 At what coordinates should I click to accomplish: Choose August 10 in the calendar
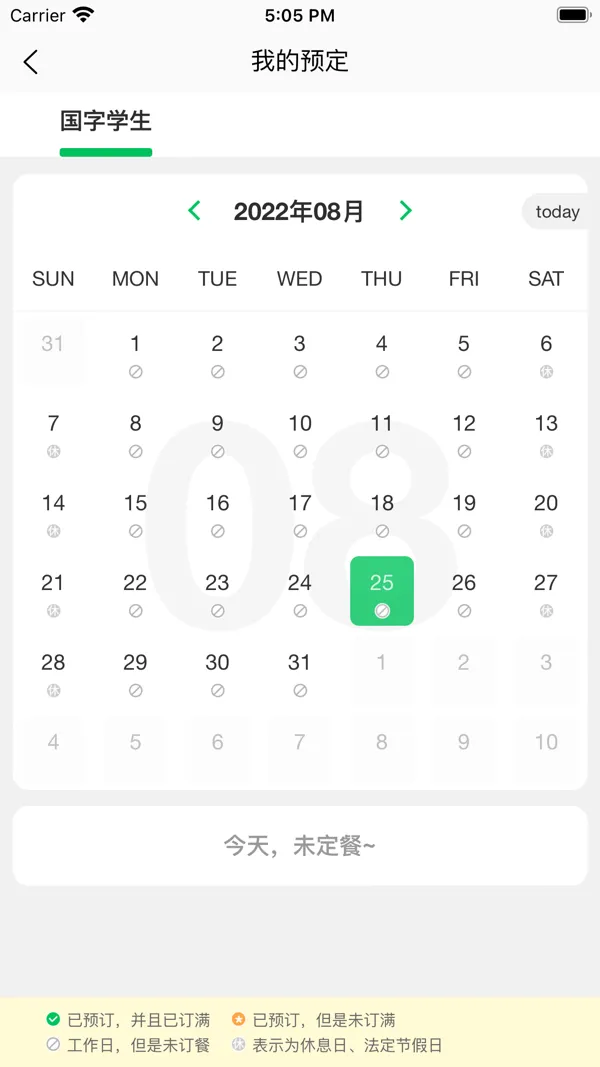300,433
